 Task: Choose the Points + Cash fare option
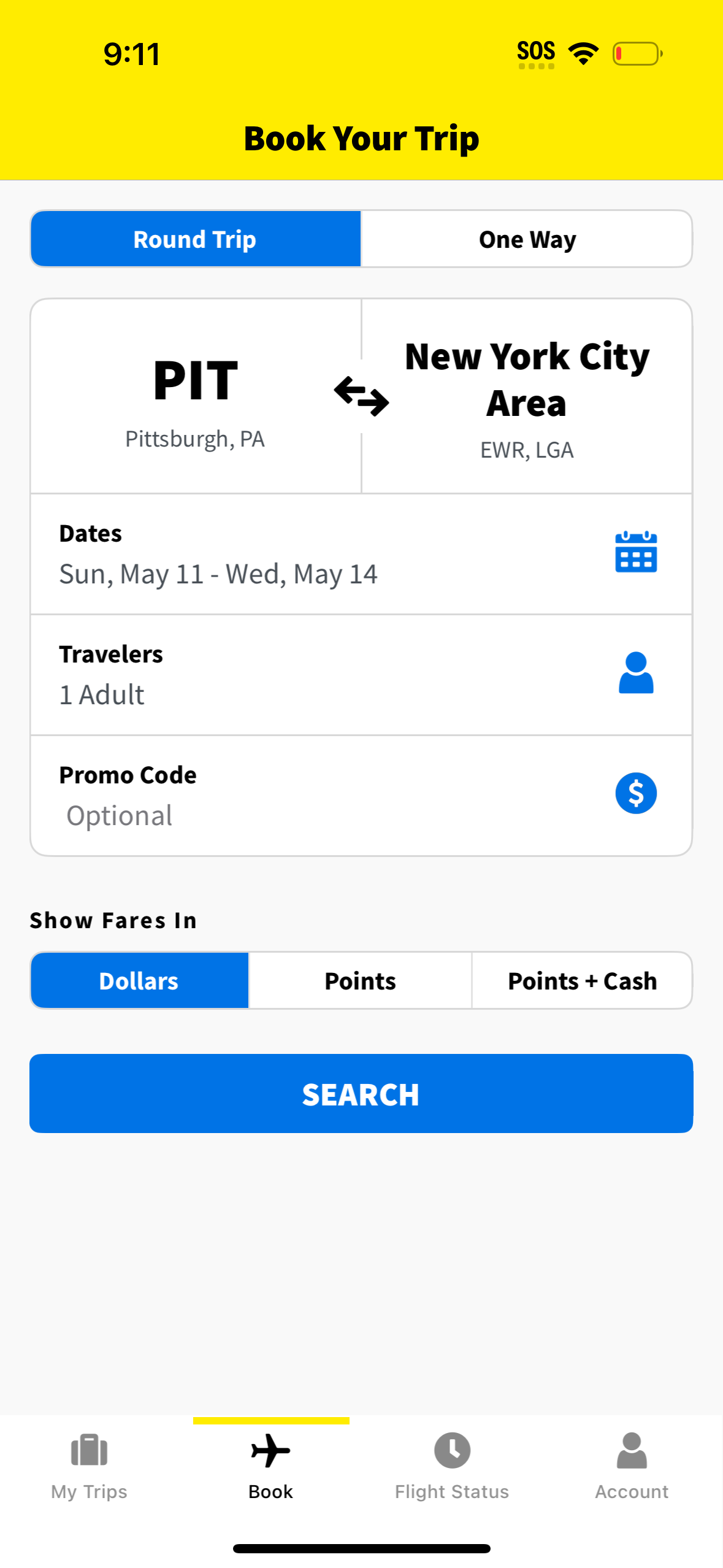pyautogui.click(x=581, y=980)
